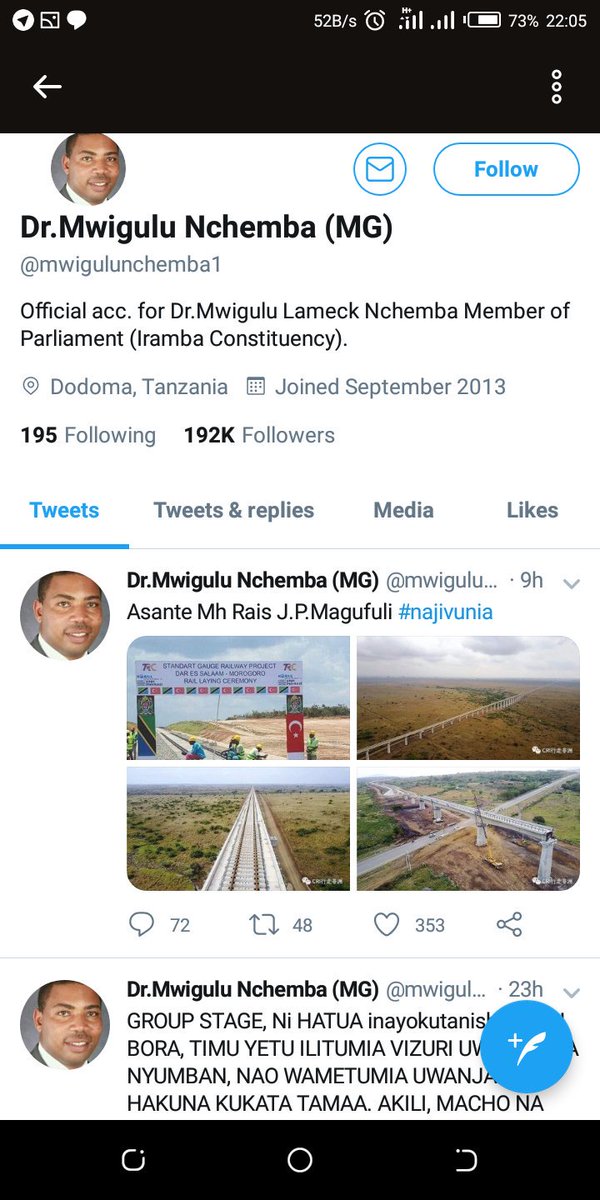The image size is (600, 1200).
Task: Retweet the Asante Mh Rais tweet
Action: pos(265,925)
